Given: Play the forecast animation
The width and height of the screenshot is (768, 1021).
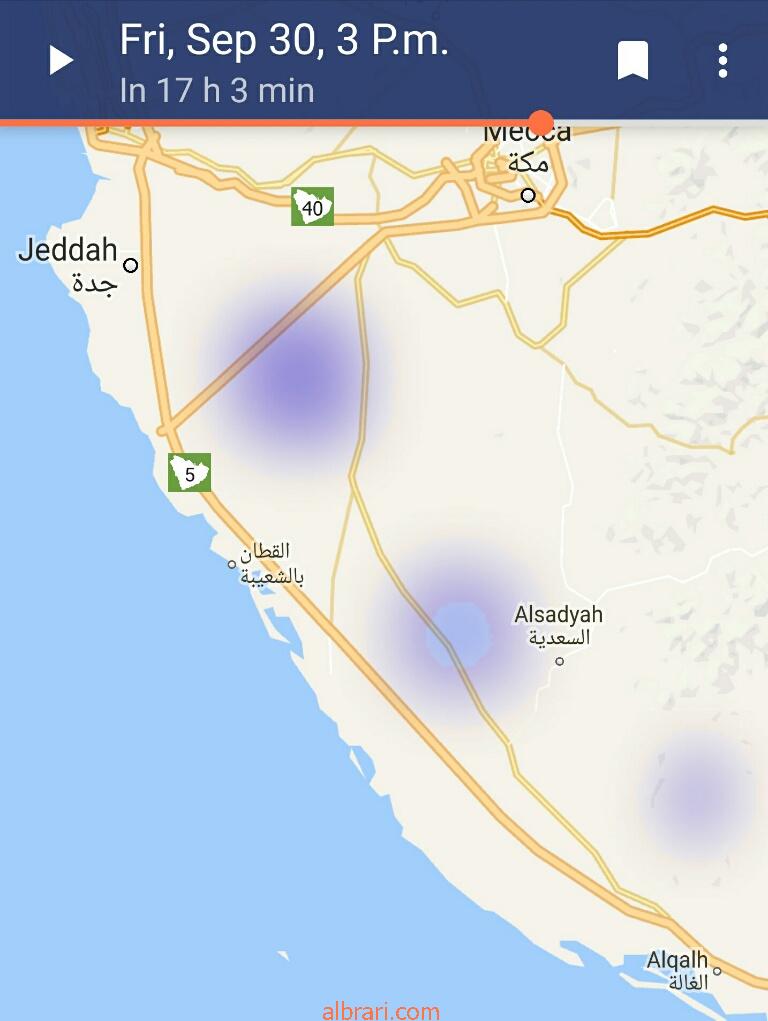Looking at the screenshot, I should point(61,61).
